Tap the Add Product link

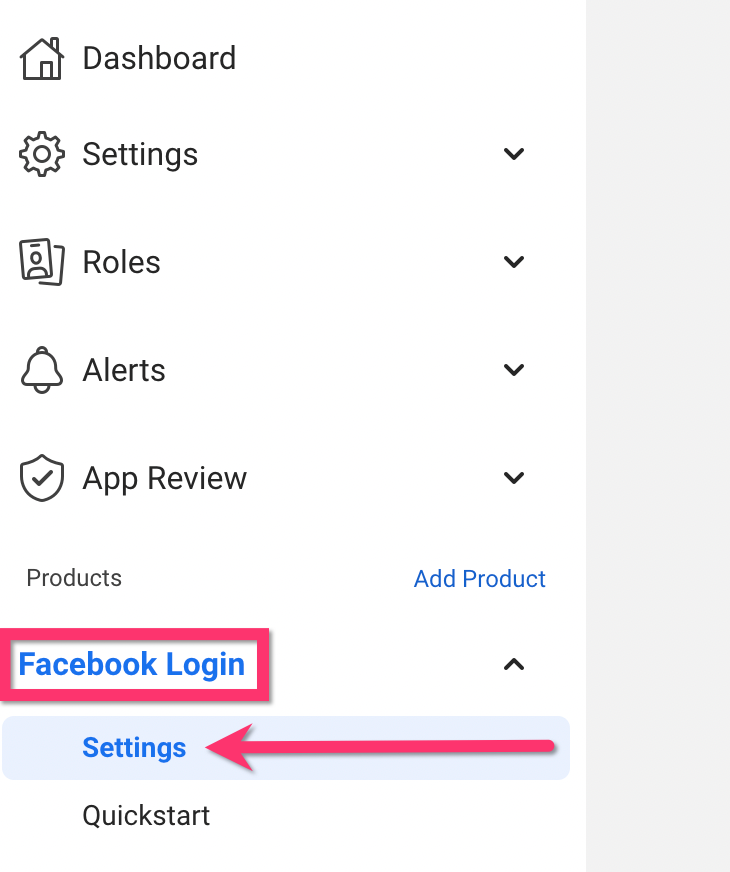click(x=479, y=579)
